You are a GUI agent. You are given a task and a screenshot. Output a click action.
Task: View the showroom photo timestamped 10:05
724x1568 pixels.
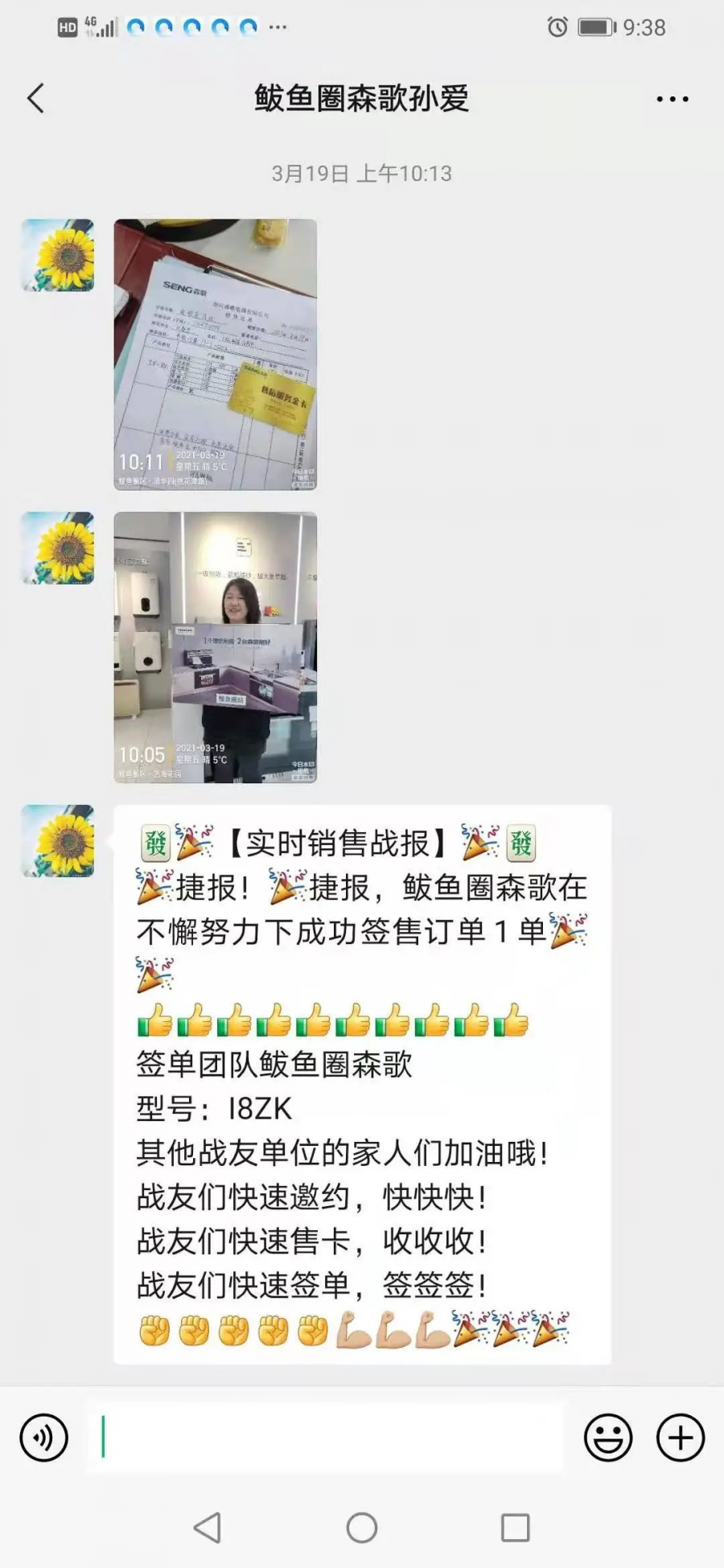(215, 647)
